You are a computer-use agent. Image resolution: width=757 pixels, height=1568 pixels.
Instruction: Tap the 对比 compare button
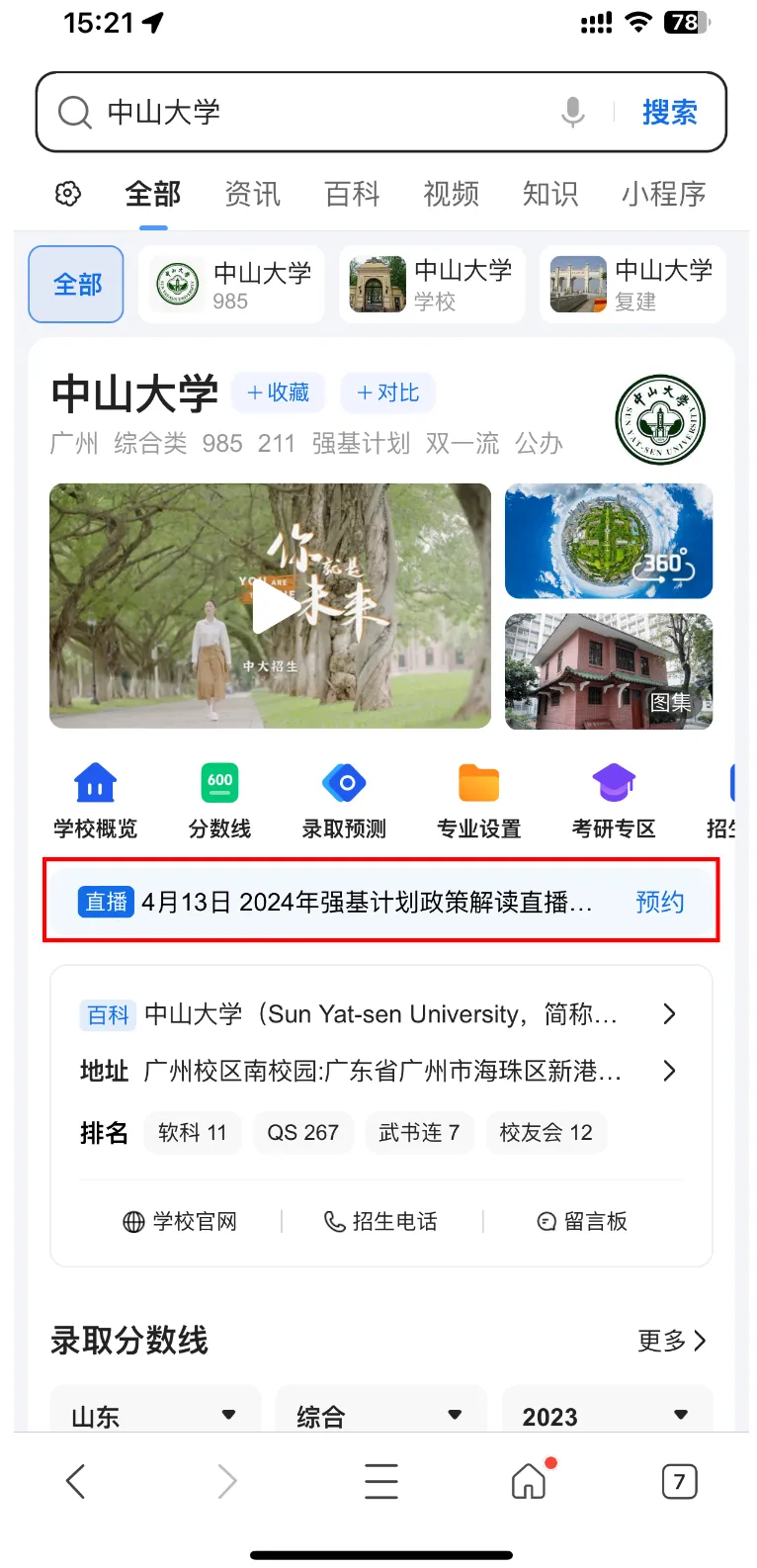pyautogui.click(x=387, y=392)
